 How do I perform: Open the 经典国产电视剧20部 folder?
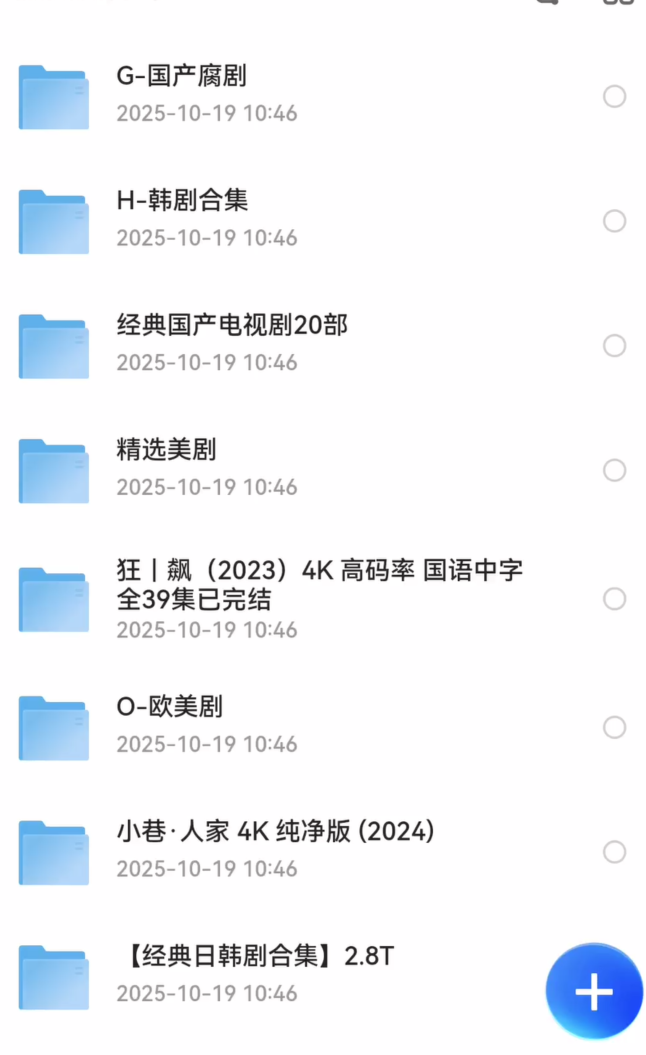(x=232, y=326)
